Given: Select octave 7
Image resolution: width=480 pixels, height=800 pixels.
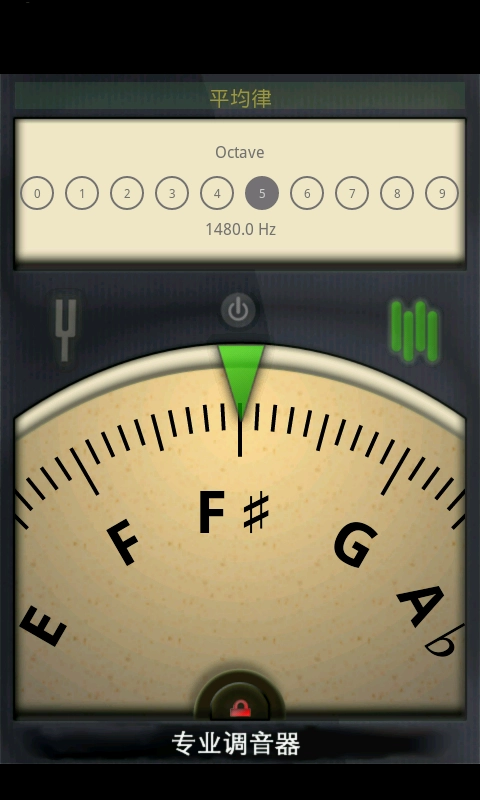Looking at the screenshot, I should (352, 193).
